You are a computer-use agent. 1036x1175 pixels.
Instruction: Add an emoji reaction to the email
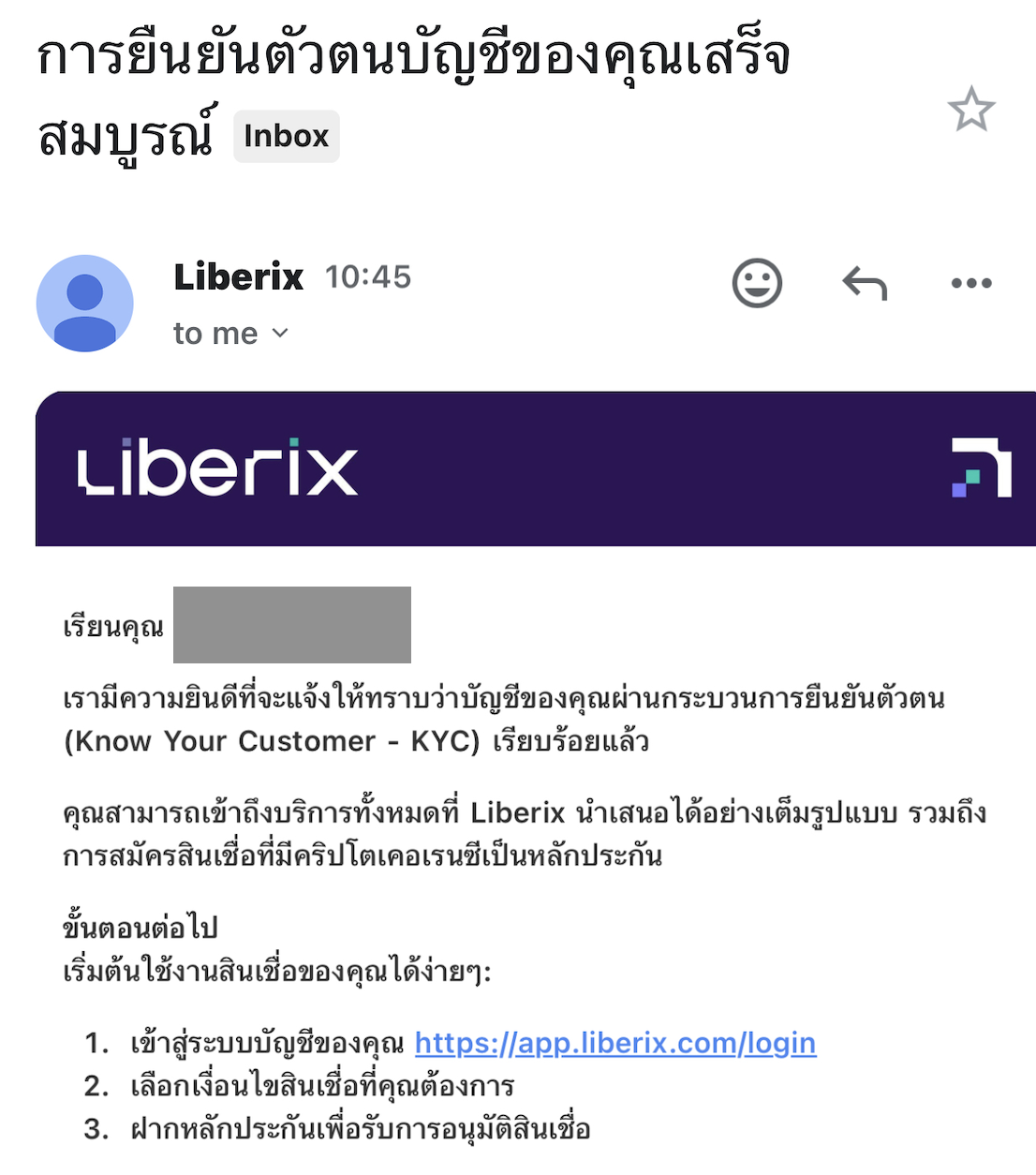[757, 283]
